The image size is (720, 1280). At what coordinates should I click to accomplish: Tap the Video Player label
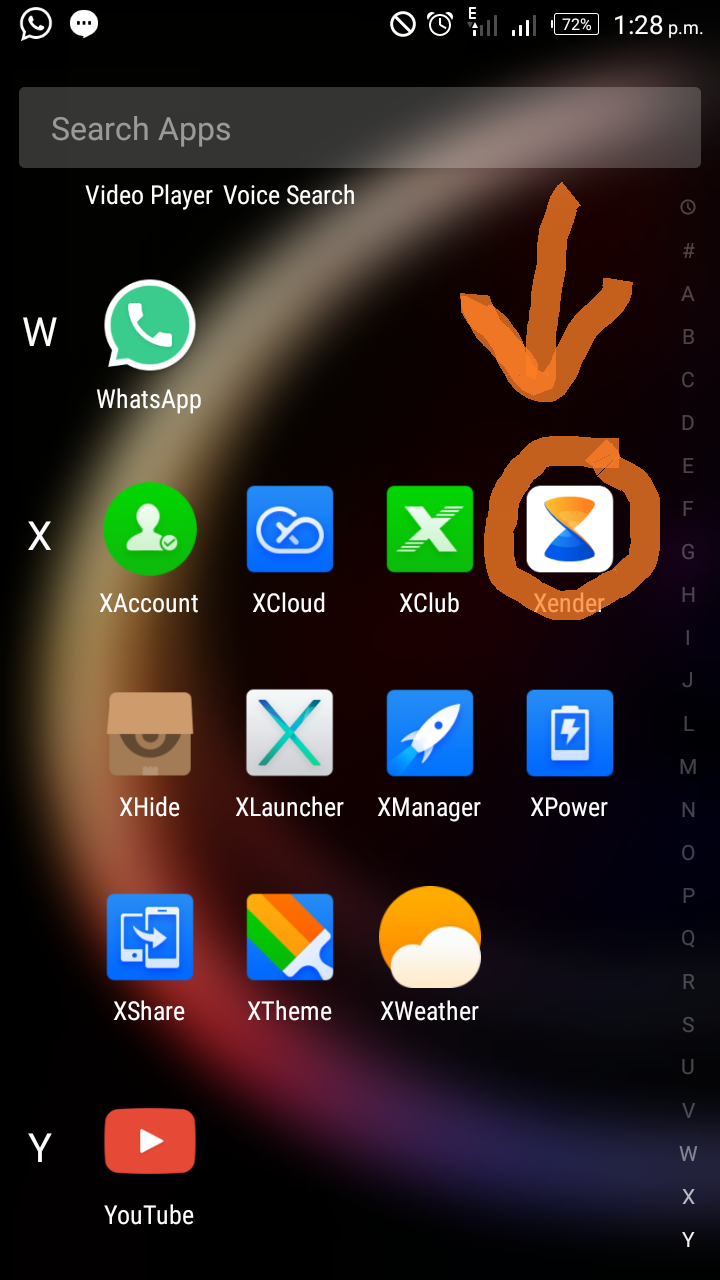pos(148,195)
